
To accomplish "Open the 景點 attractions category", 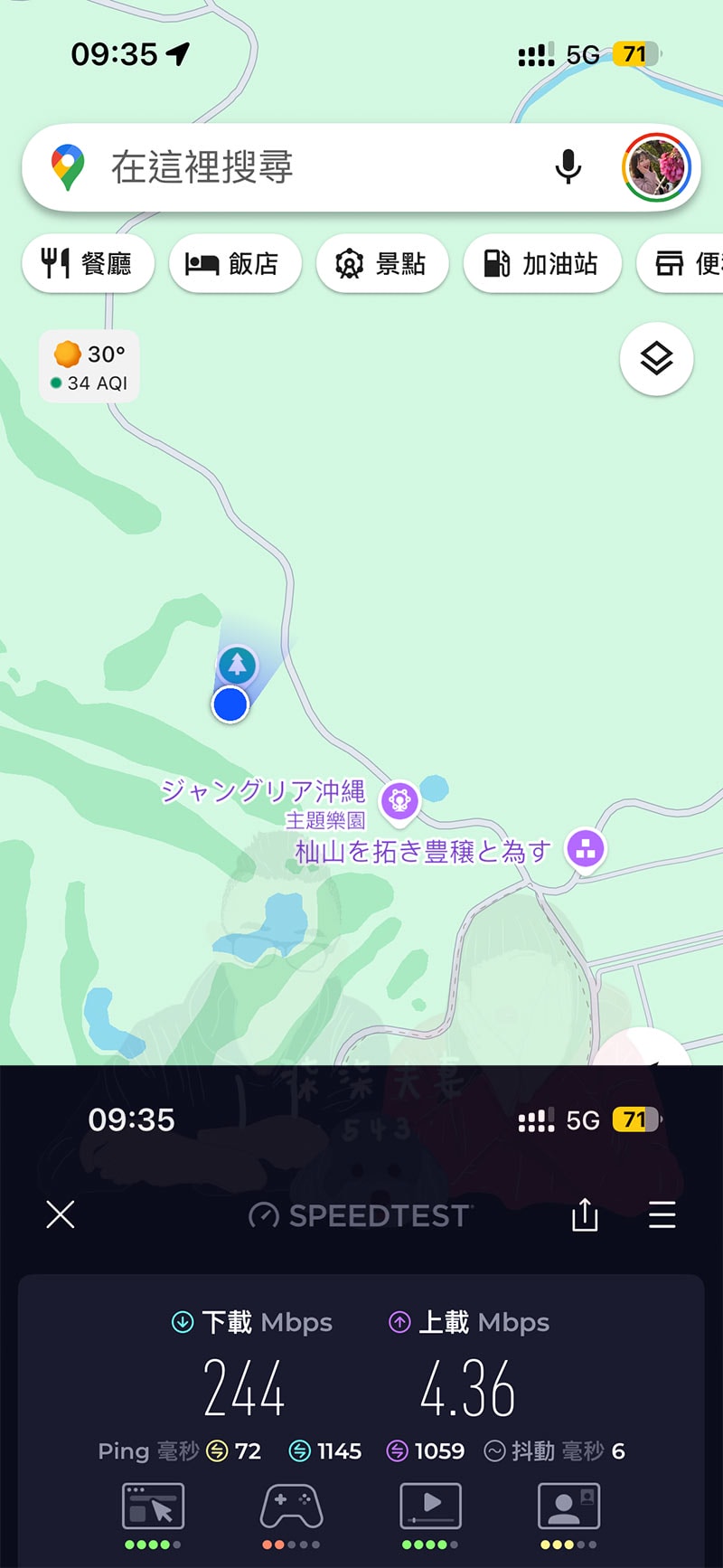I will 382,263.
